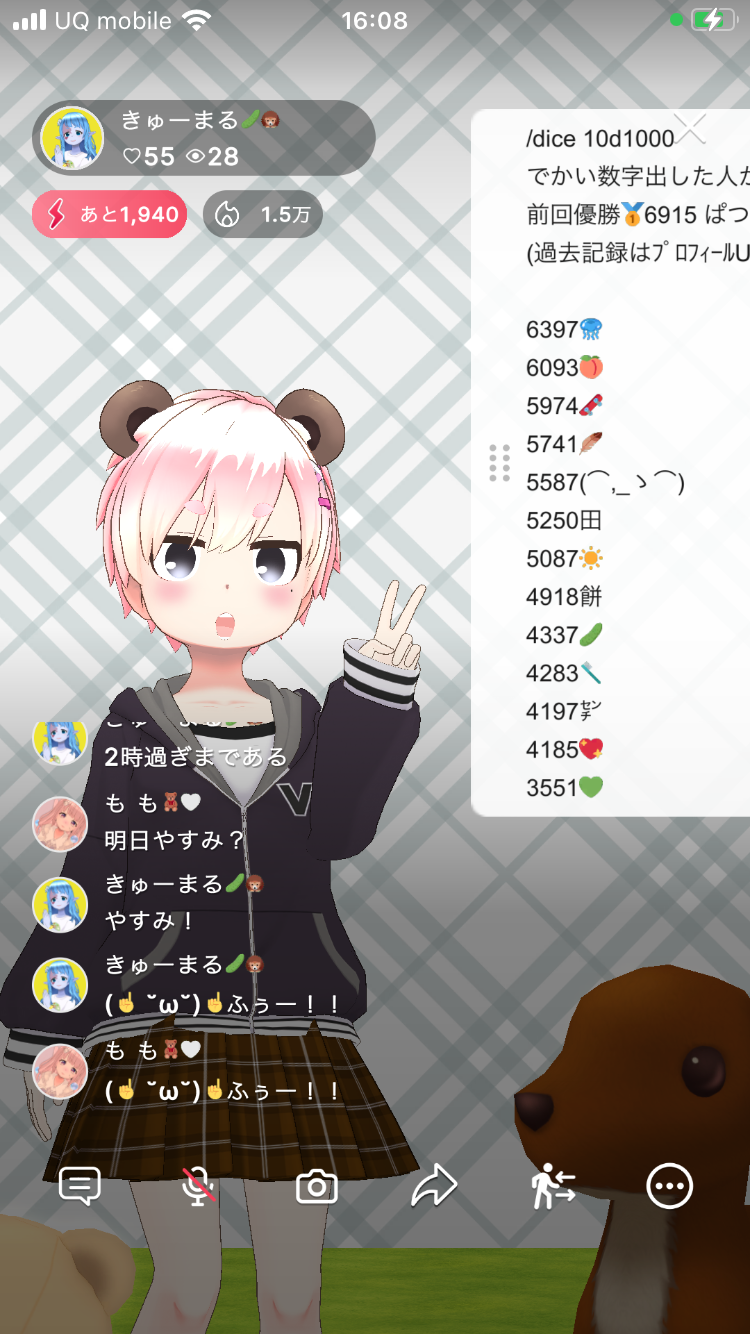Open もも's avatar on 明日やすみ？ comment
The height and width of the screenshot is (1334, 750).
click(x=60, y=824)
